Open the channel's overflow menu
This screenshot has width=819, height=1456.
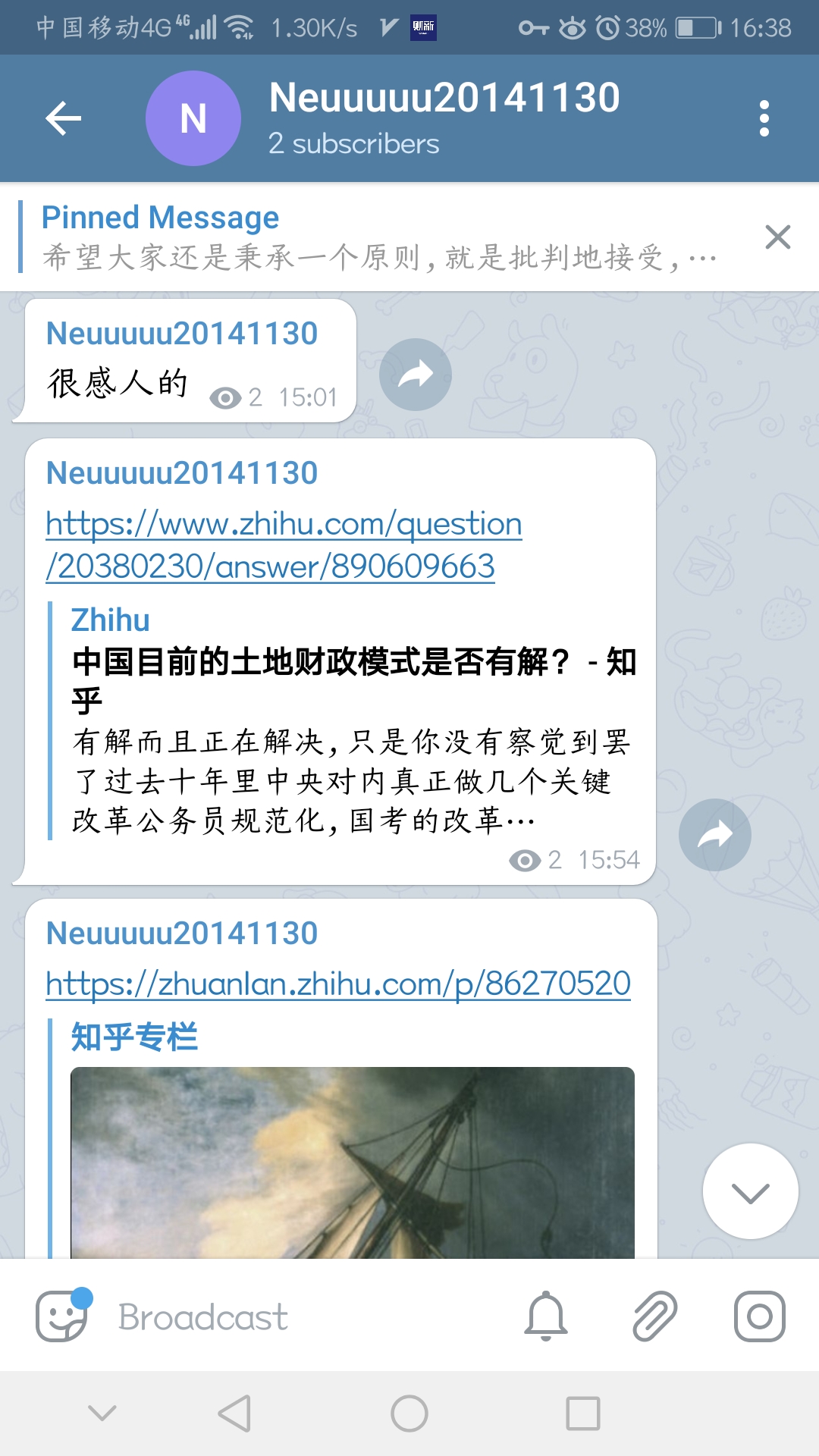(x=764, y=118)
